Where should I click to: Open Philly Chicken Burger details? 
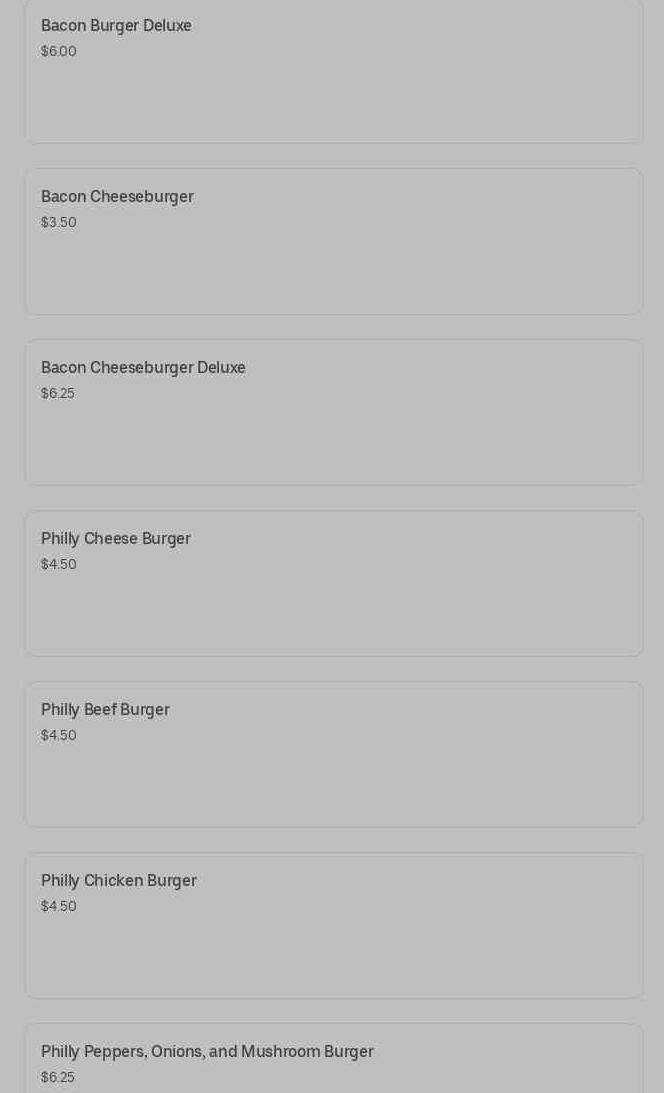[x=333, y=925]
